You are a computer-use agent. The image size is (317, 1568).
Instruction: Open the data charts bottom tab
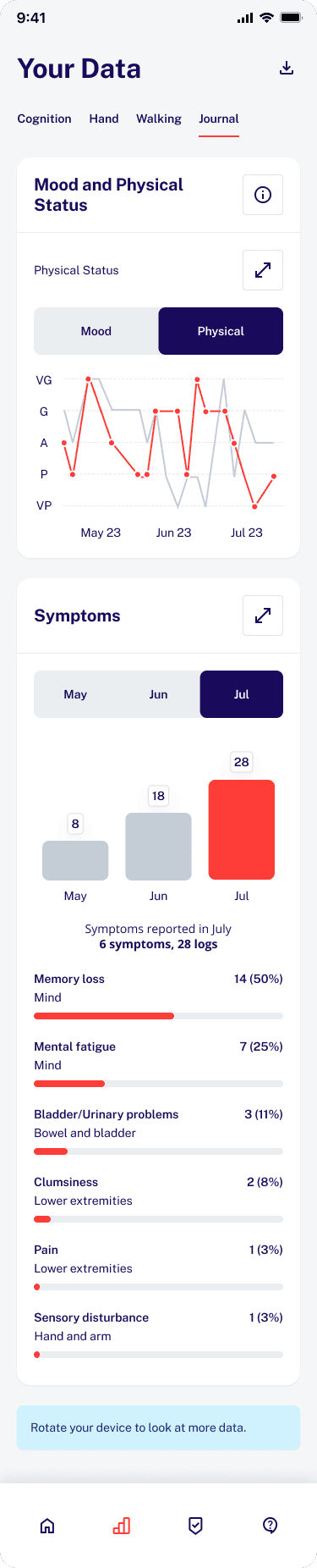pos(122,1526)
